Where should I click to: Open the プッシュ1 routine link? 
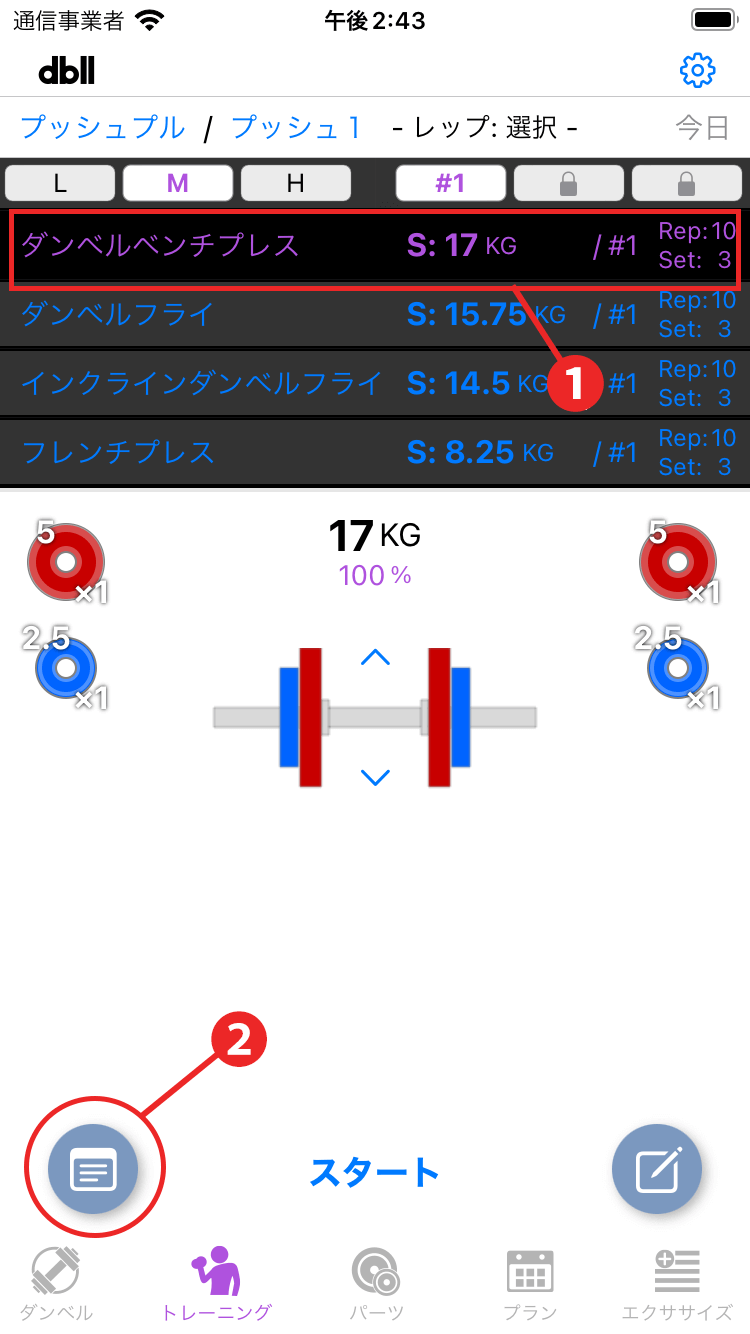coord(296,128)
